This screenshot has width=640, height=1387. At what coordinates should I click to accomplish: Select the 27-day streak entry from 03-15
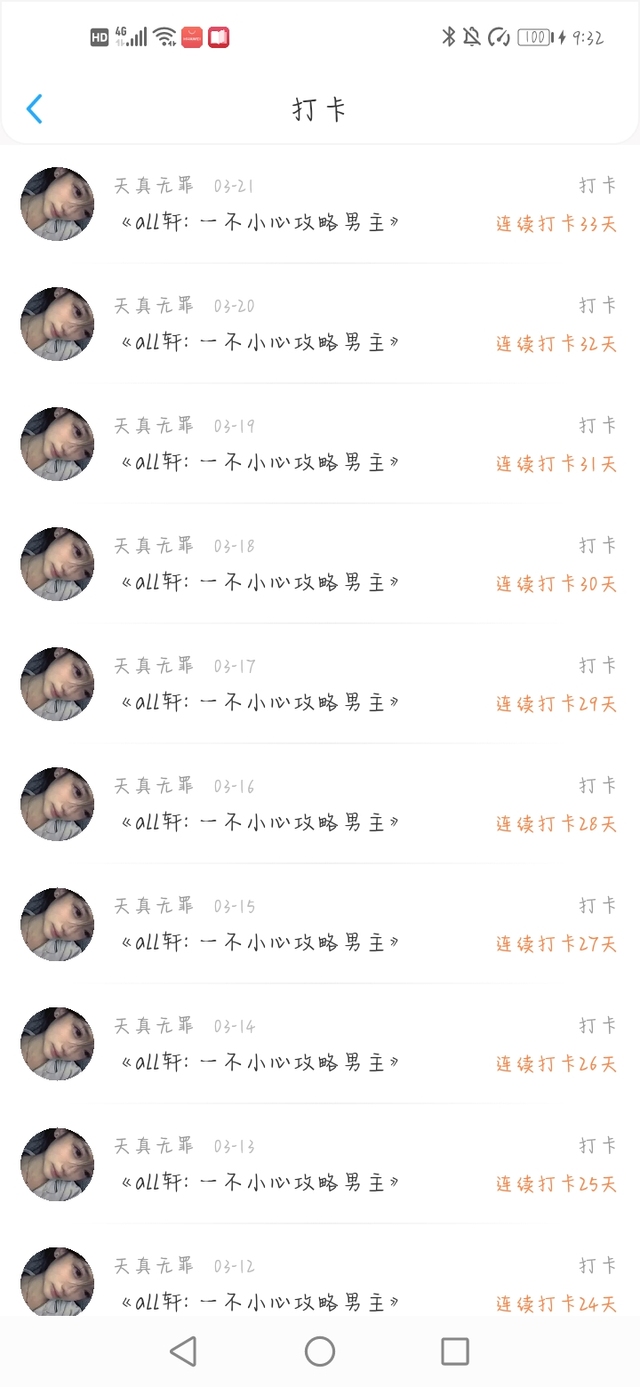[320, 924]
